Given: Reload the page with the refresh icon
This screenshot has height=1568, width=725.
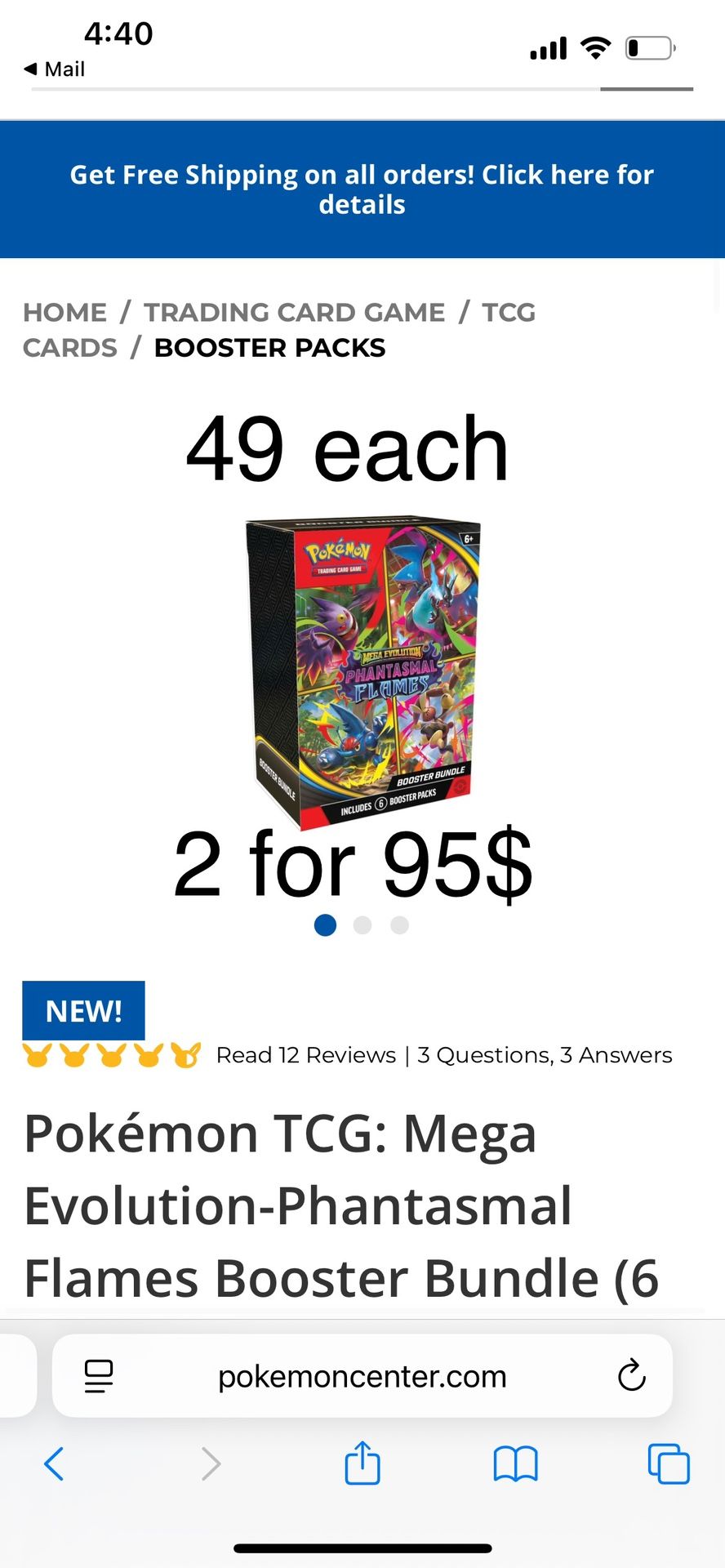Looking at the screenshot, I should coord(631,1376).
